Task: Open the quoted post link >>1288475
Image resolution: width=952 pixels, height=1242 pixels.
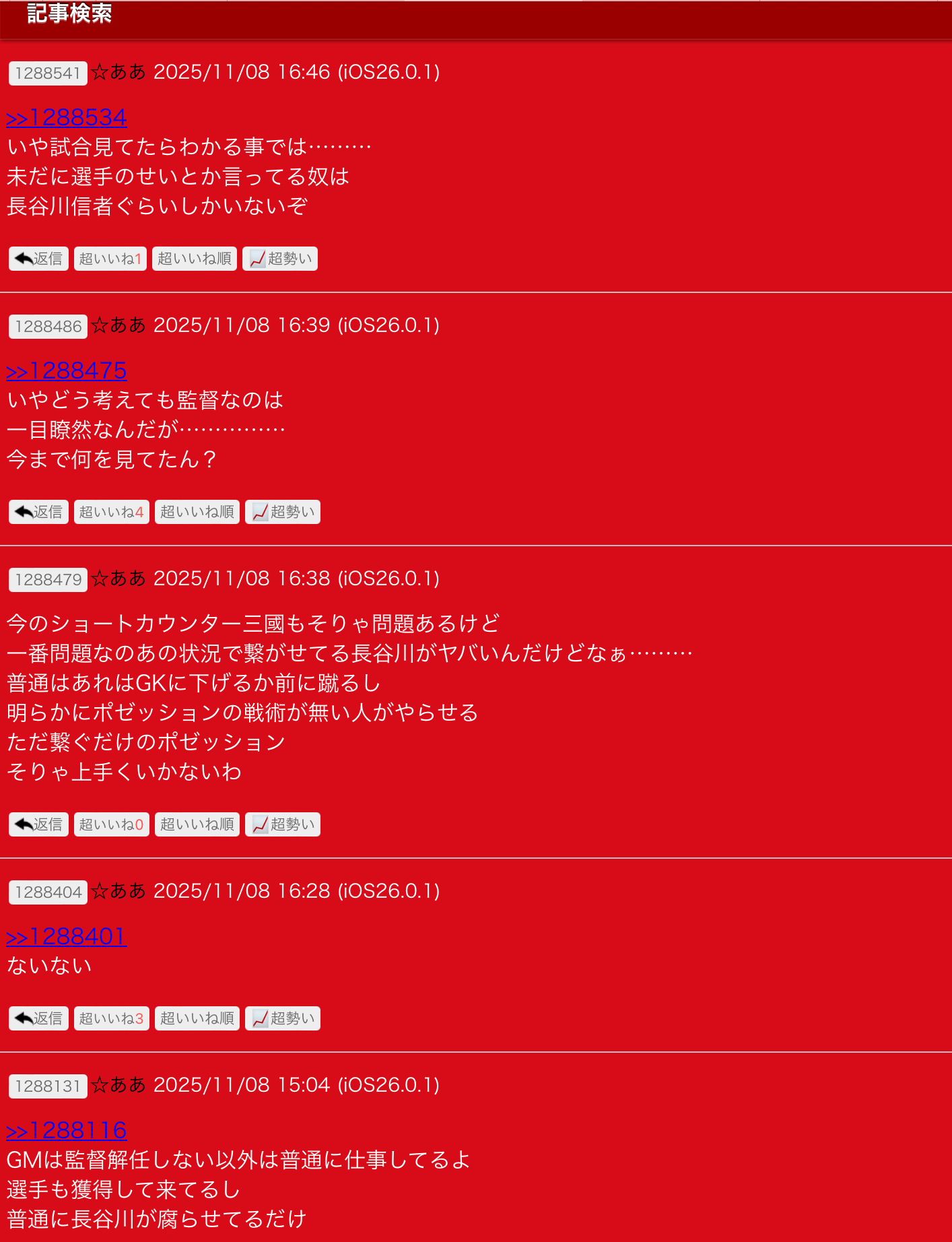Action: [67, 371]
